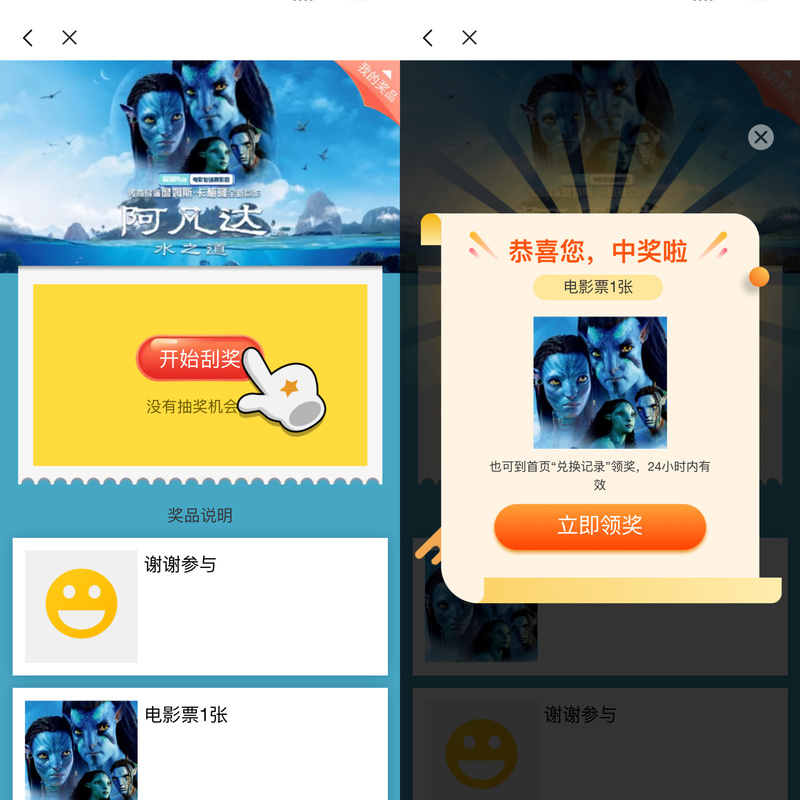
Task: Claim prize with 立即领奖 button
Action: [x=600, y=526]
